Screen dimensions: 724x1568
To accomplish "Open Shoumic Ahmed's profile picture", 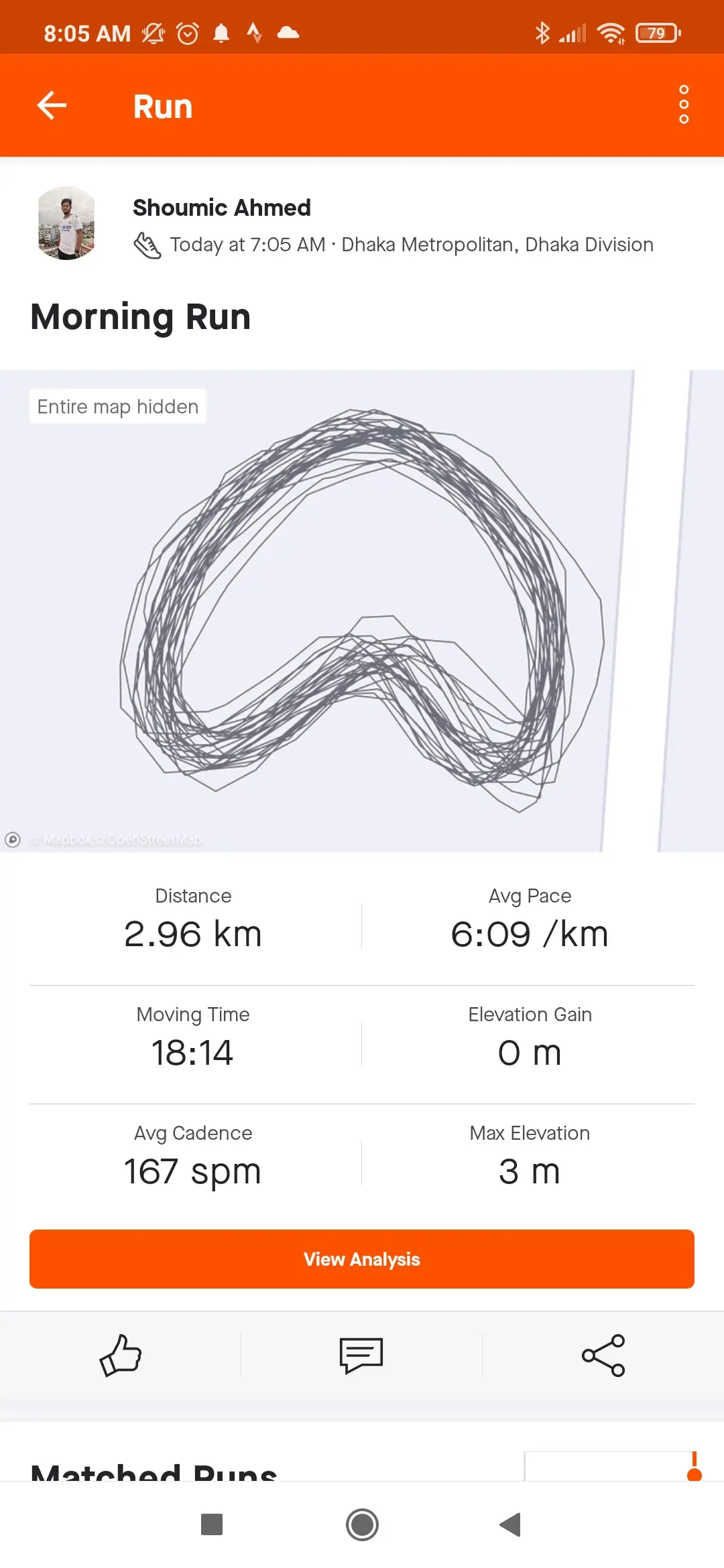I will [66, 223].
